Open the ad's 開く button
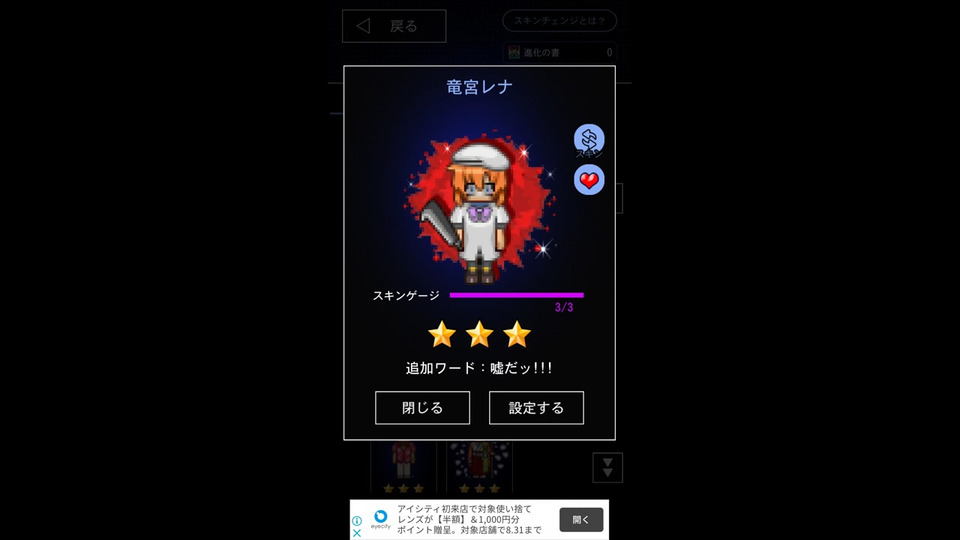Viewport: 960px width, 540px height. click(581, 520)
